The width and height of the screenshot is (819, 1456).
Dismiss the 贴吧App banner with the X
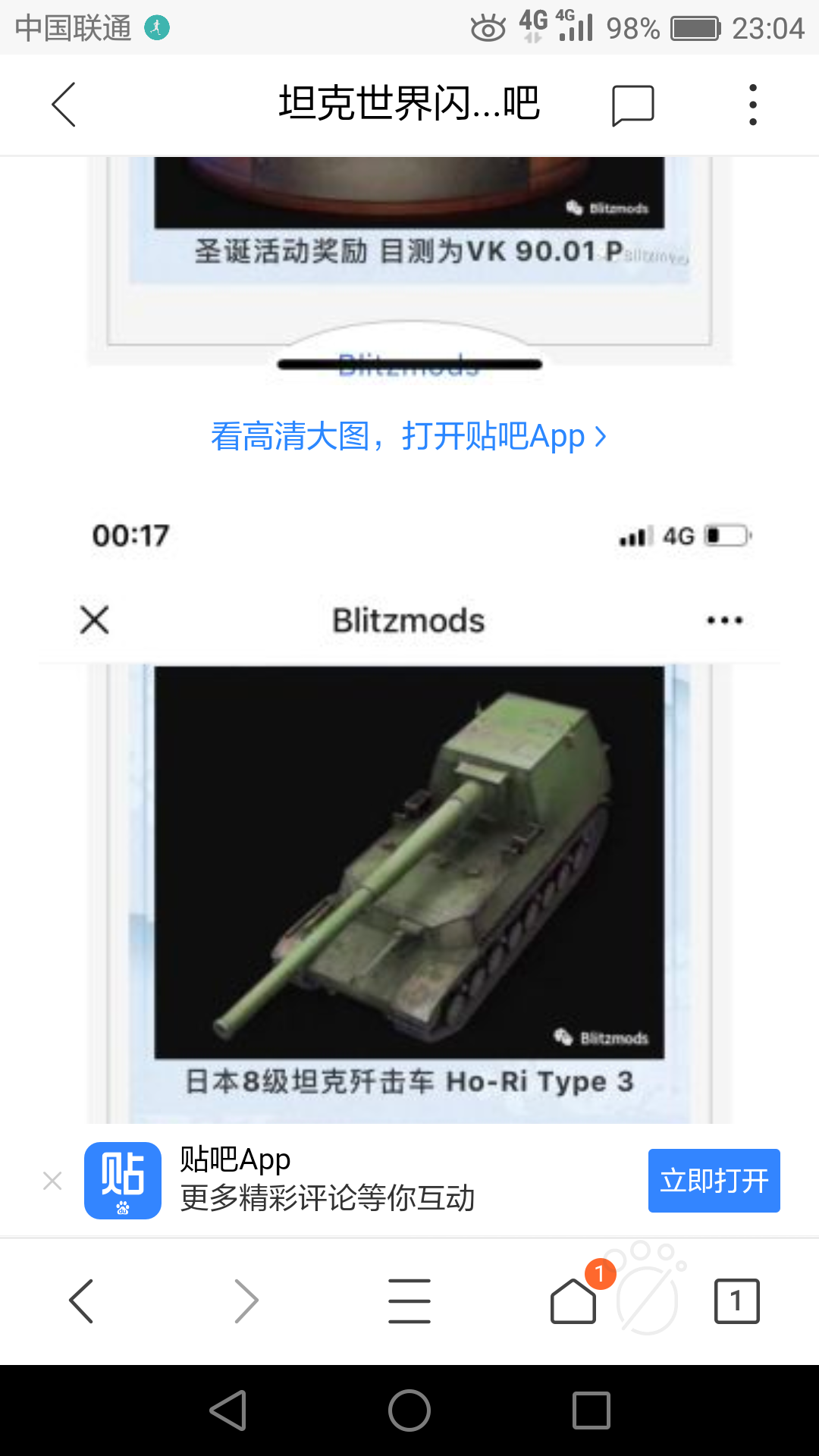click(52, 1180)
